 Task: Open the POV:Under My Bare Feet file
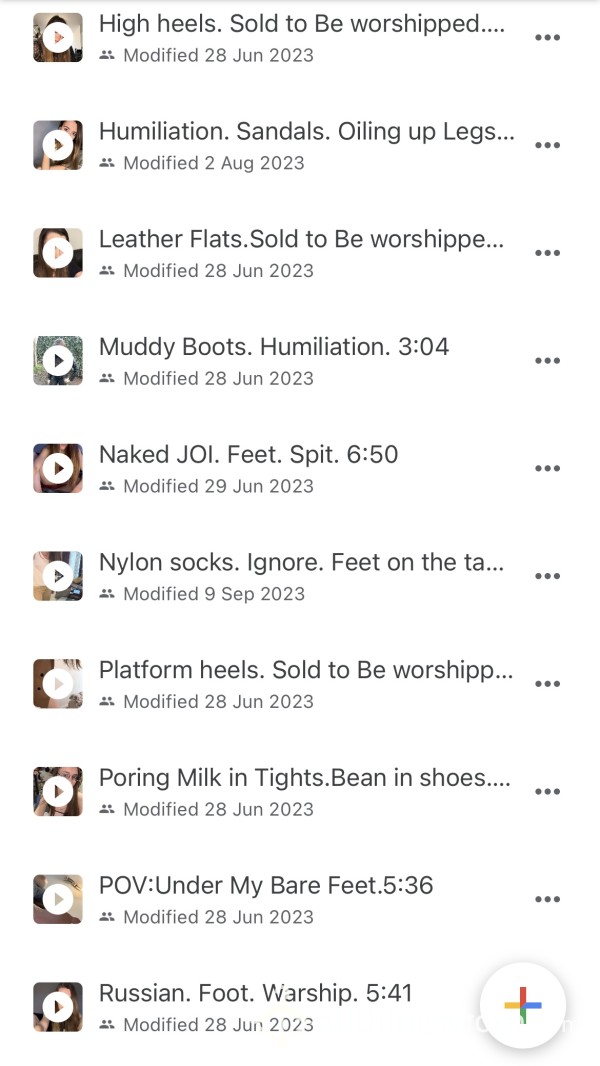[274, 899]
